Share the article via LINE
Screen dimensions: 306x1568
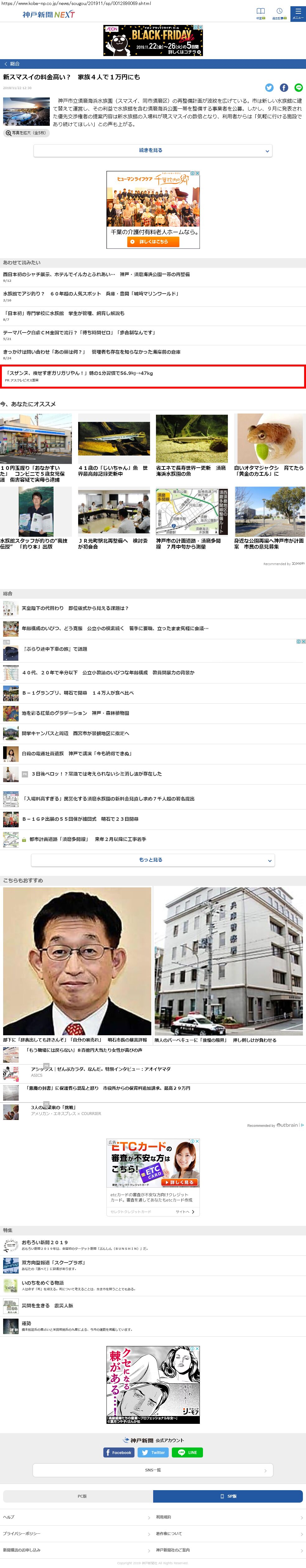tap(298, 88)
